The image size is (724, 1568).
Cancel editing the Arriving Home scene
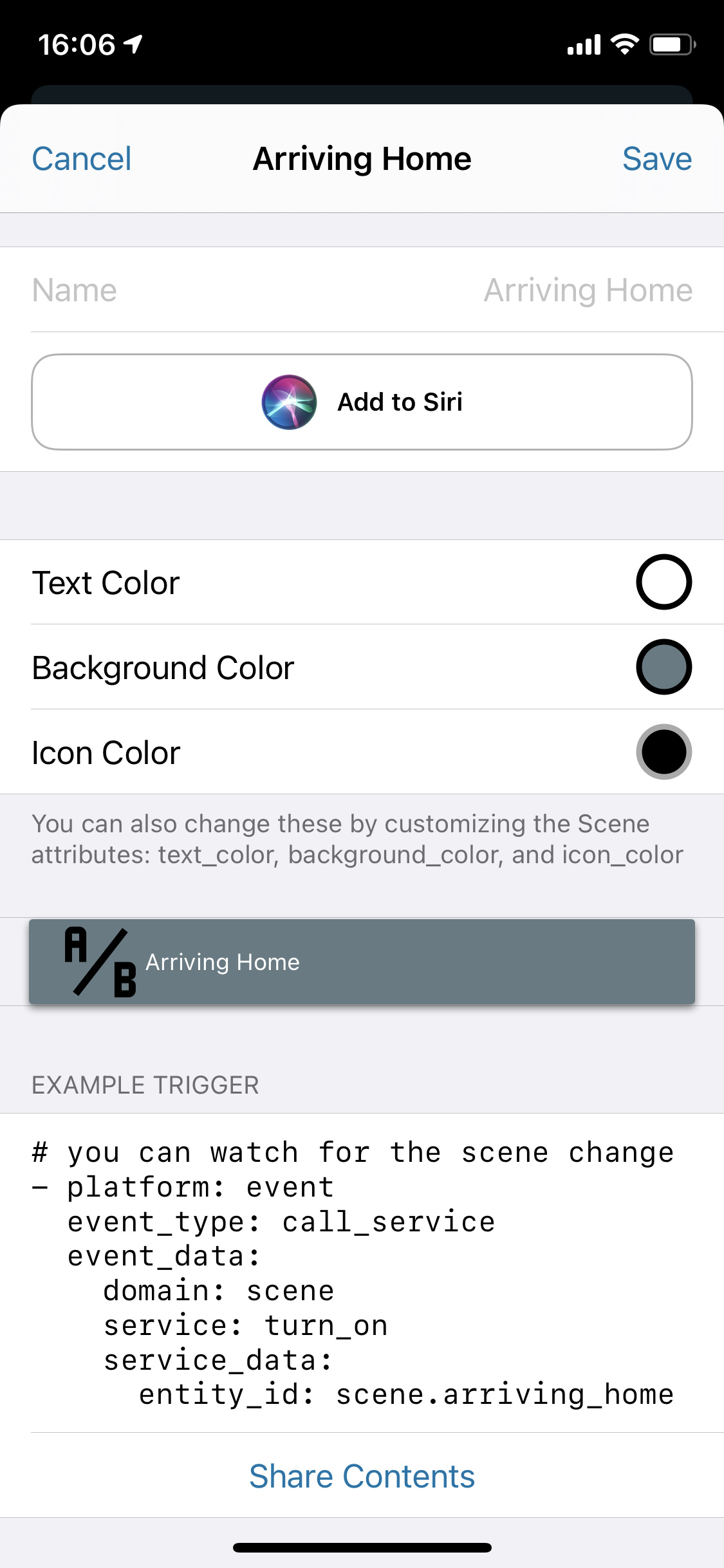pos(80,158)
